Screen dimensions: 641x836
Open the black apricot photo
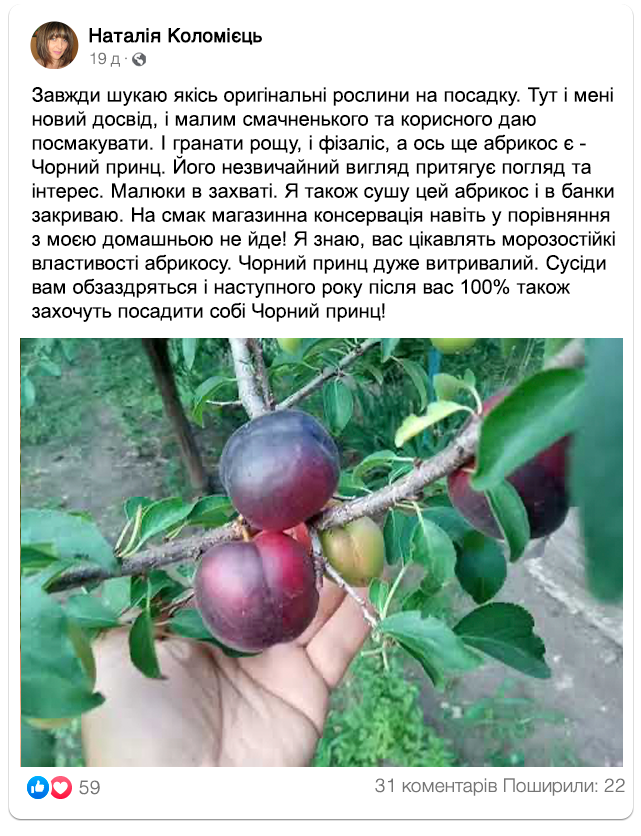(321, 552)
